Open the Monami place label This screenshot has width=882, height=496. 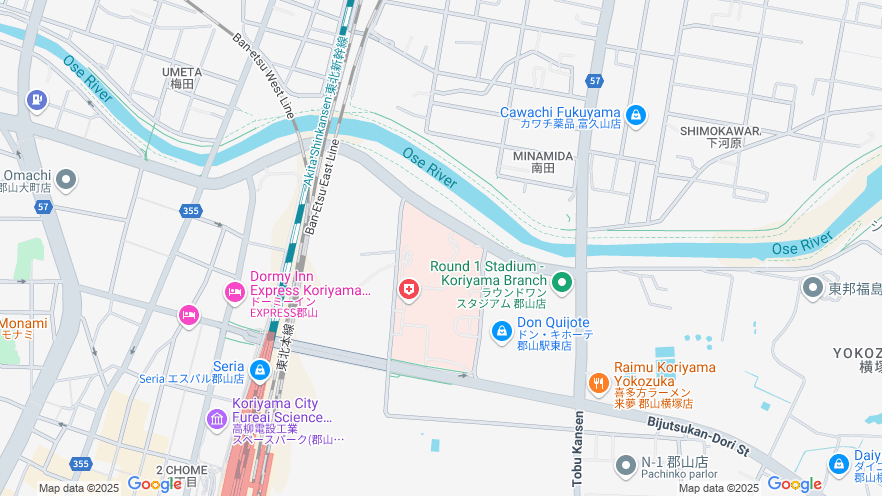pos(22,324)
